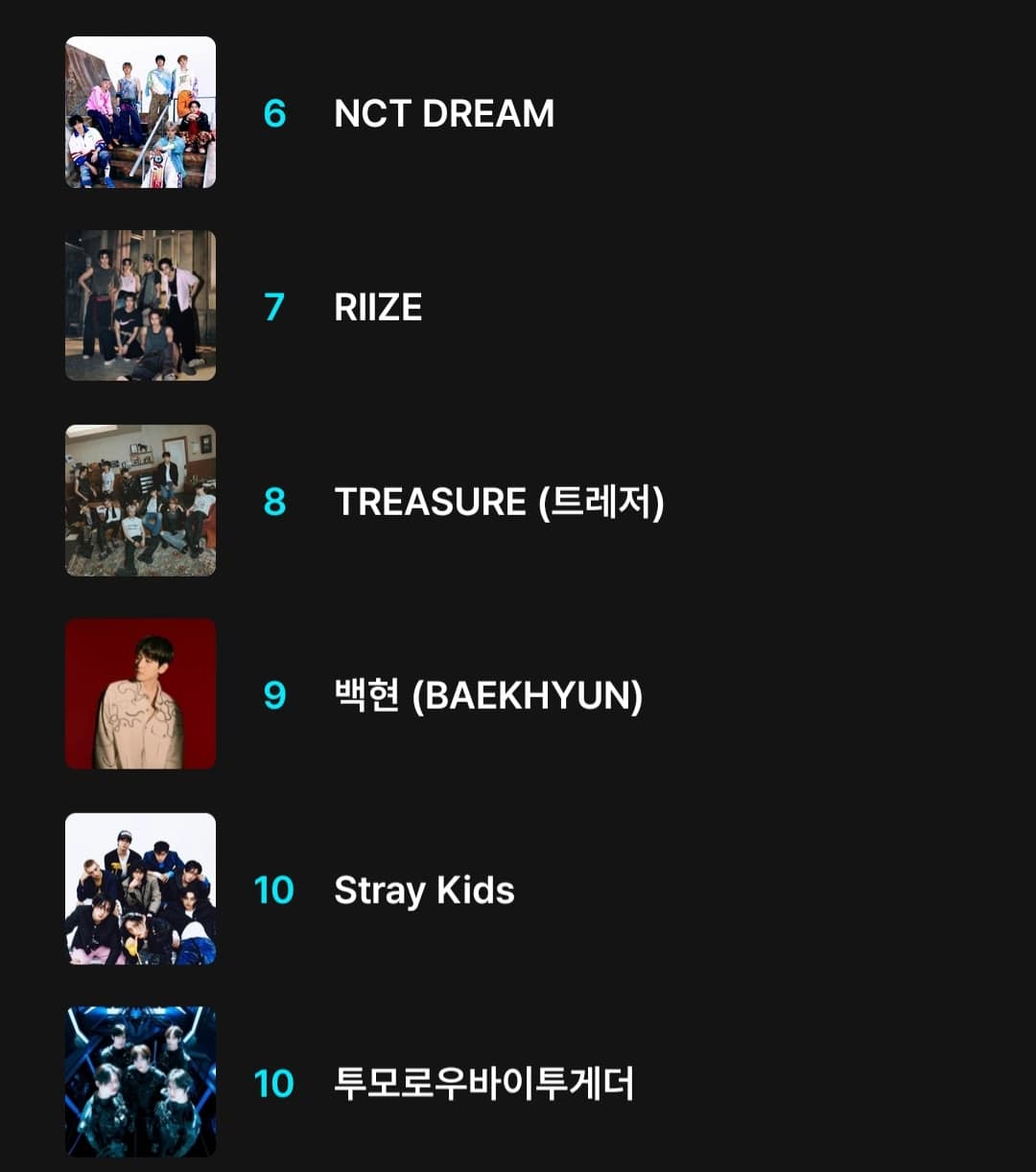Open 투모로우바이투게더 artist row

click(483, 1084)
